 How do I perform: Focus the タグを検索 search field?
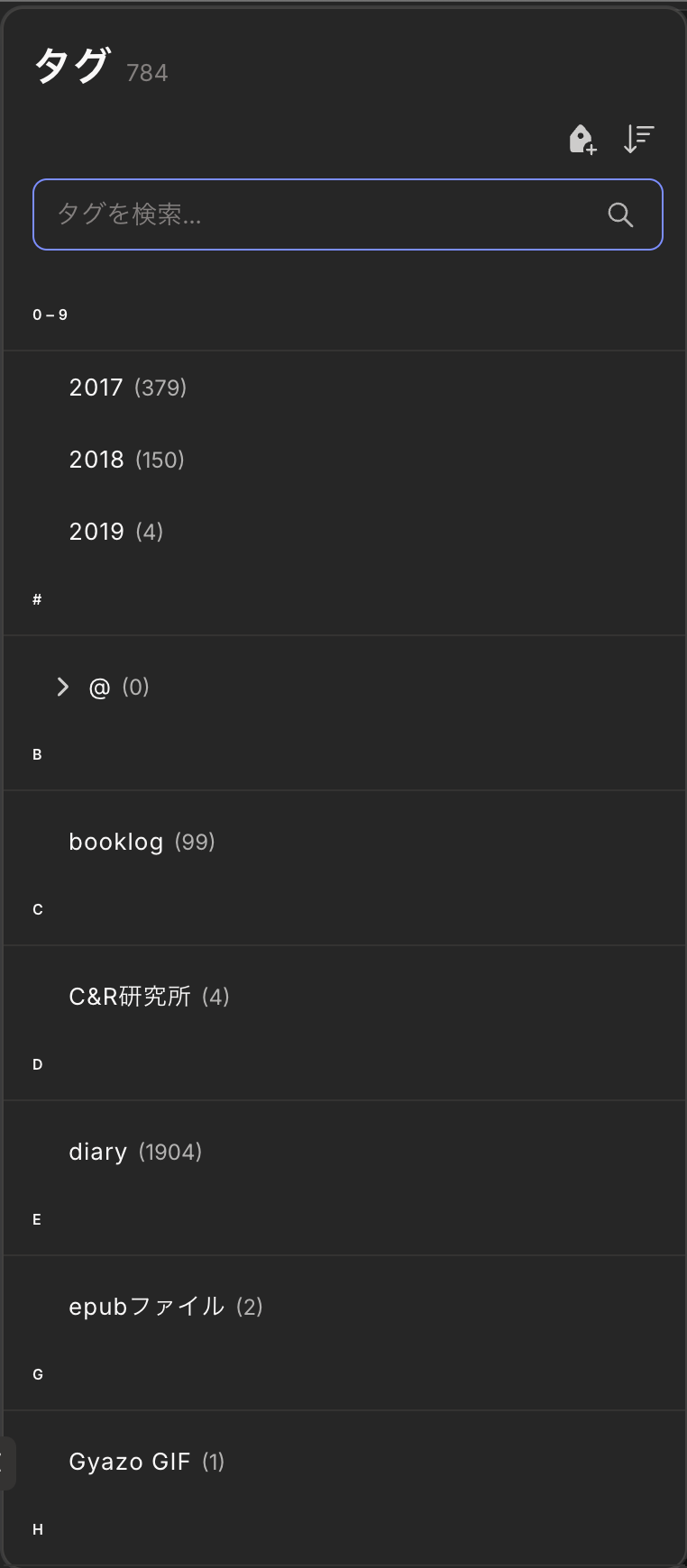tap(330, 214)
